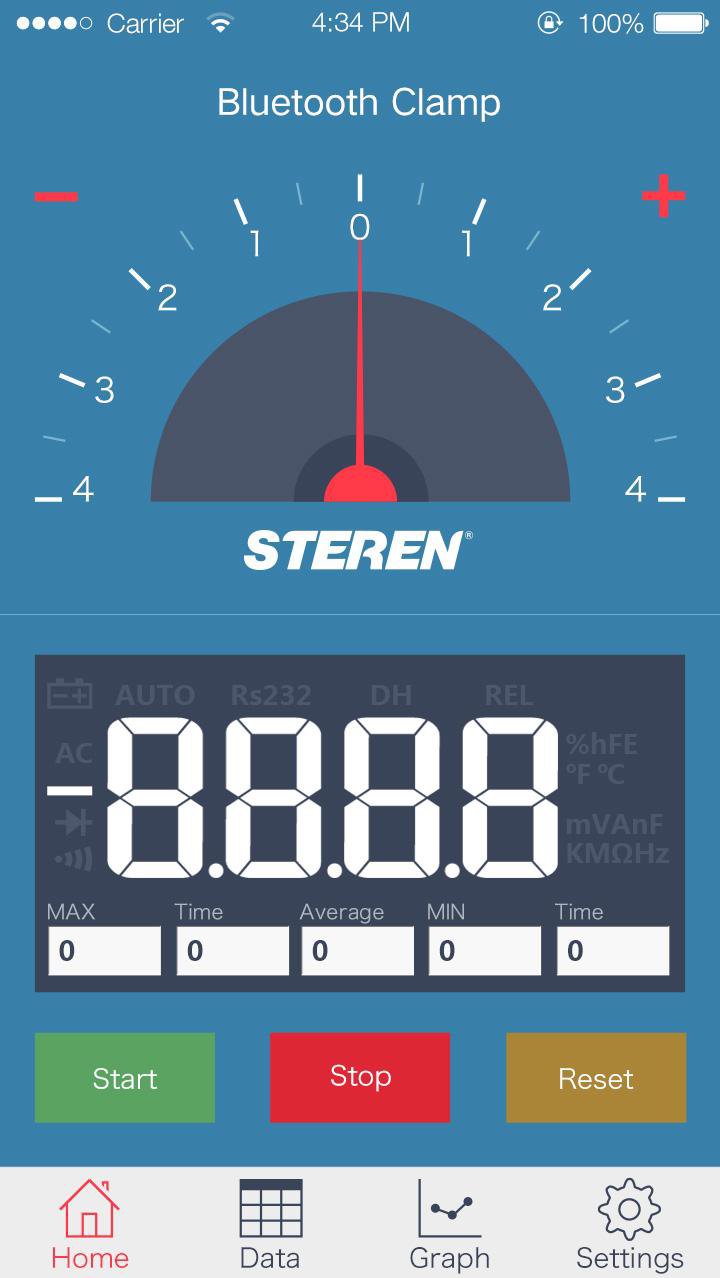Viewport: 720px width, 1278px height.
Task: Go to the Settings tab
Action: [630, 1224]
